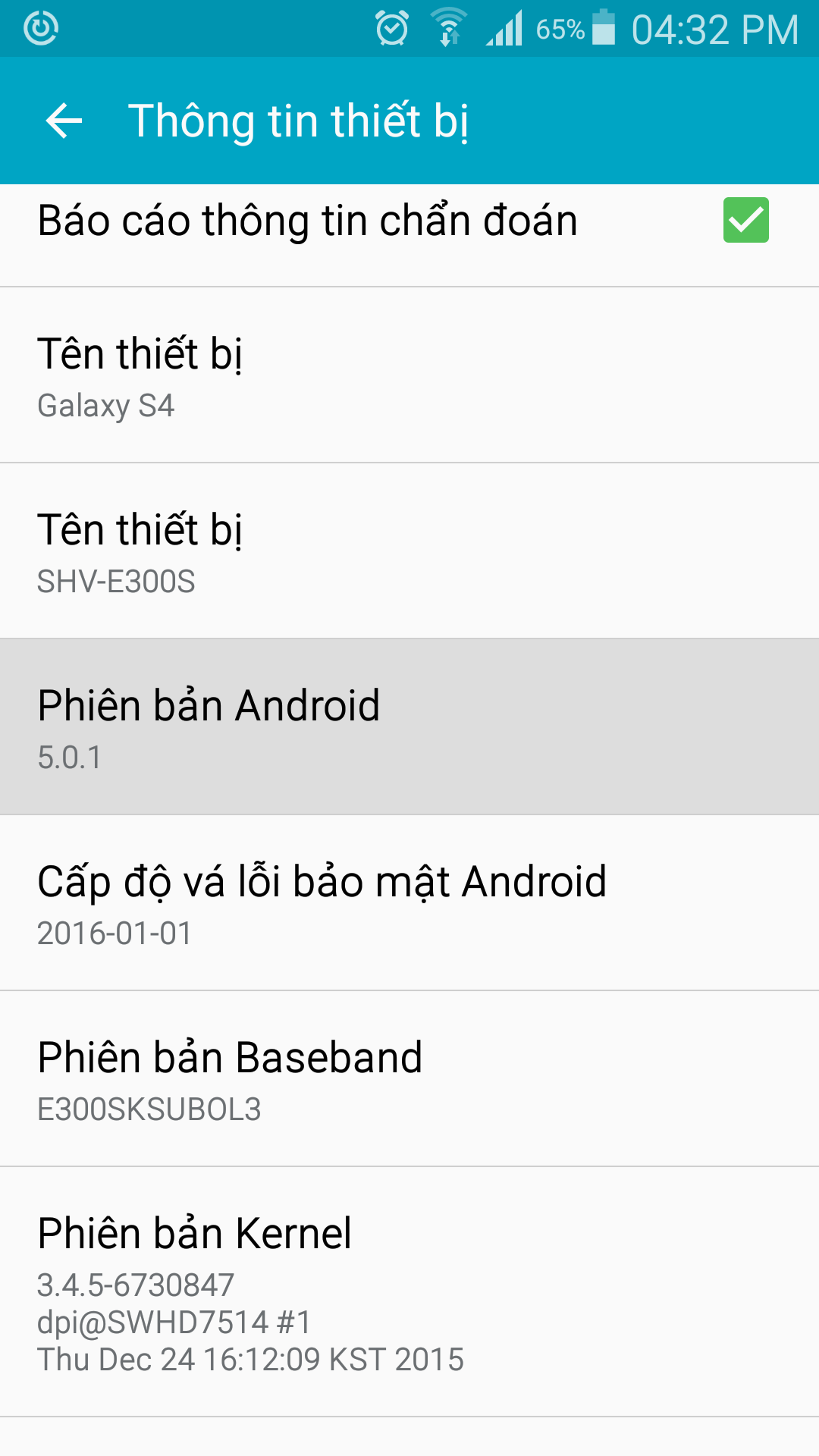The width and height of the screenshot is (819, 1456).
Task: Uncheck Báo cáo thông tin chẩn đoán
Action: pyautogui.click(x=745, y=221)
